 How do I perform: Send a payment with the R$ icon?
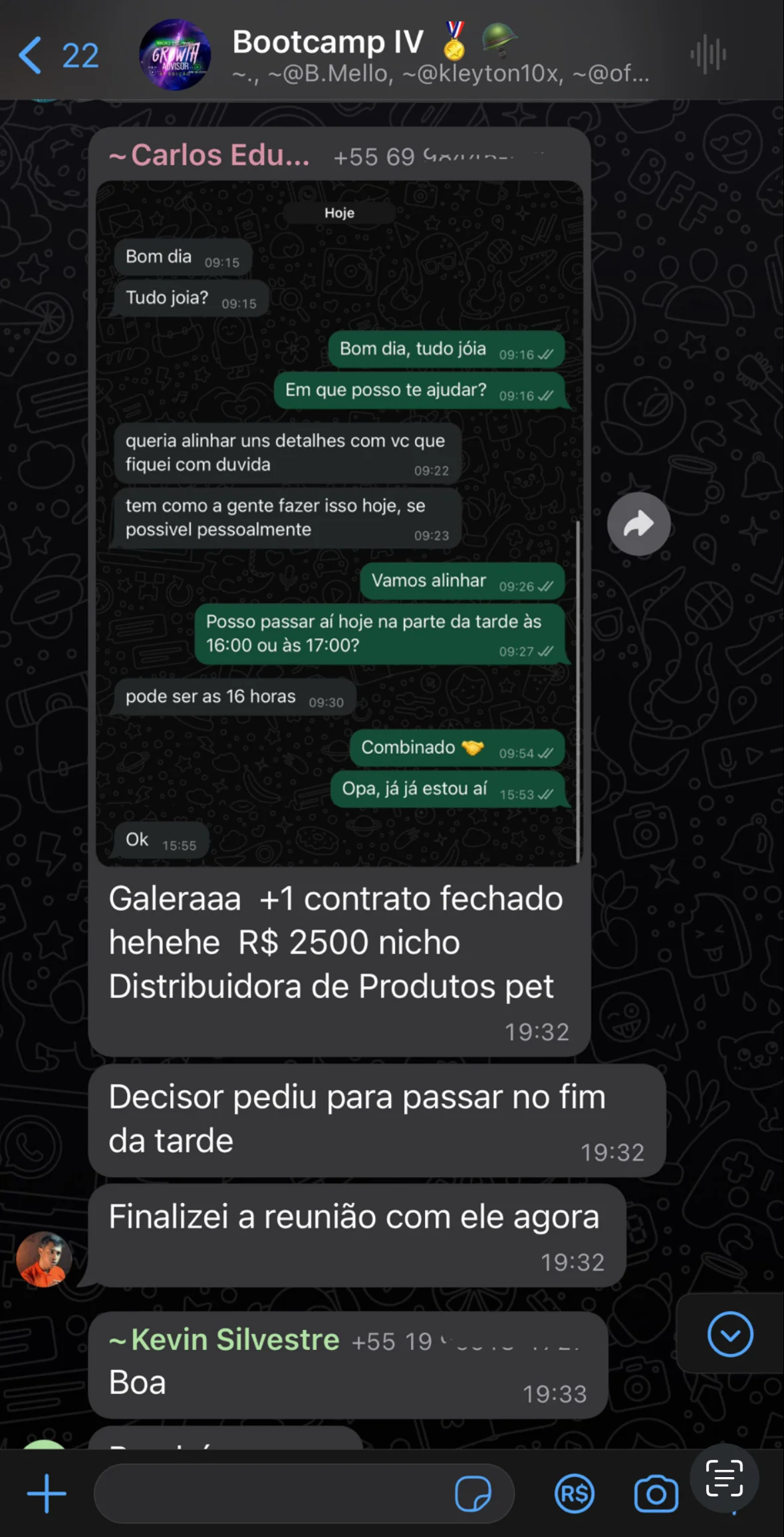pos(575,1493)
